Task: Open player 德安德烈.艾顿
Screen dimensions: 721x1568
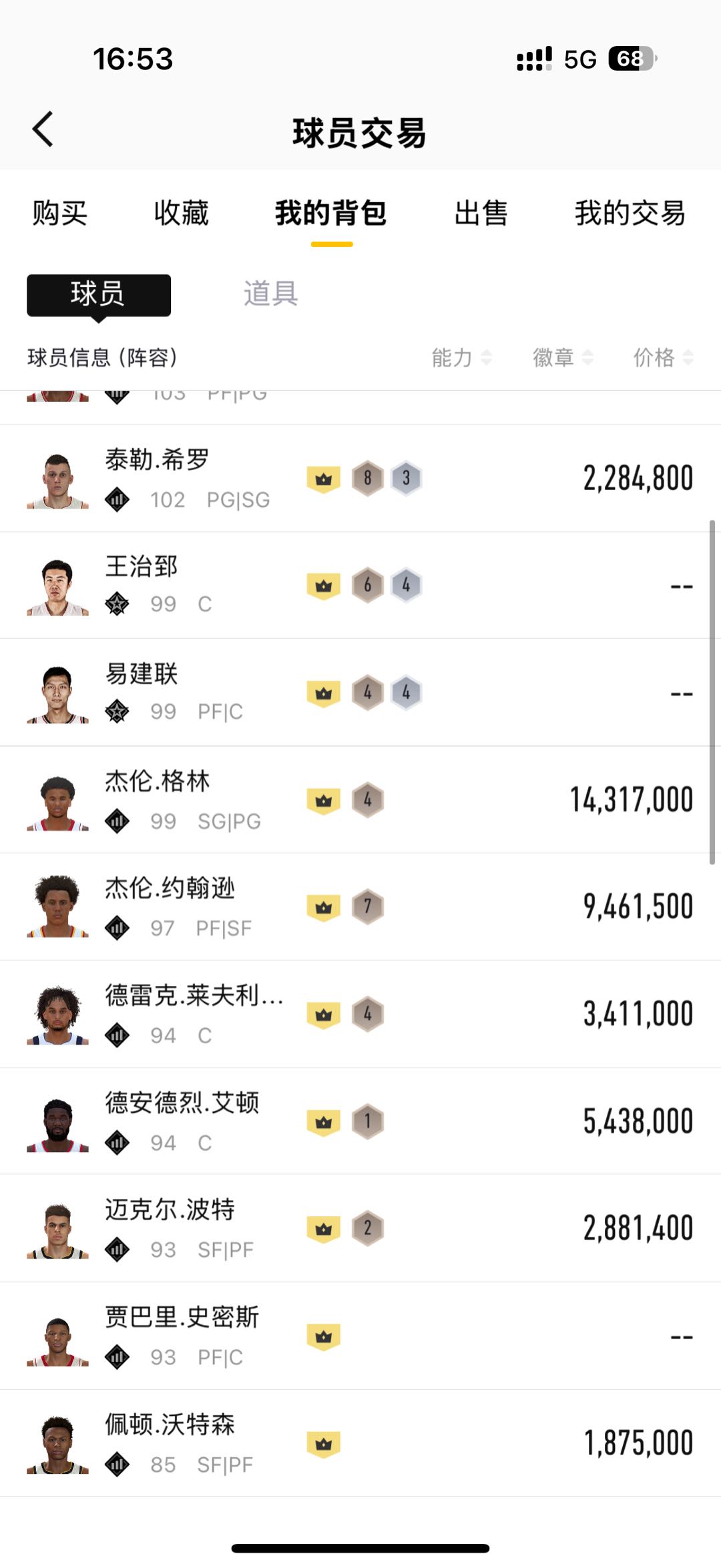Action: pyautogui.click(x=360, y=1121)
